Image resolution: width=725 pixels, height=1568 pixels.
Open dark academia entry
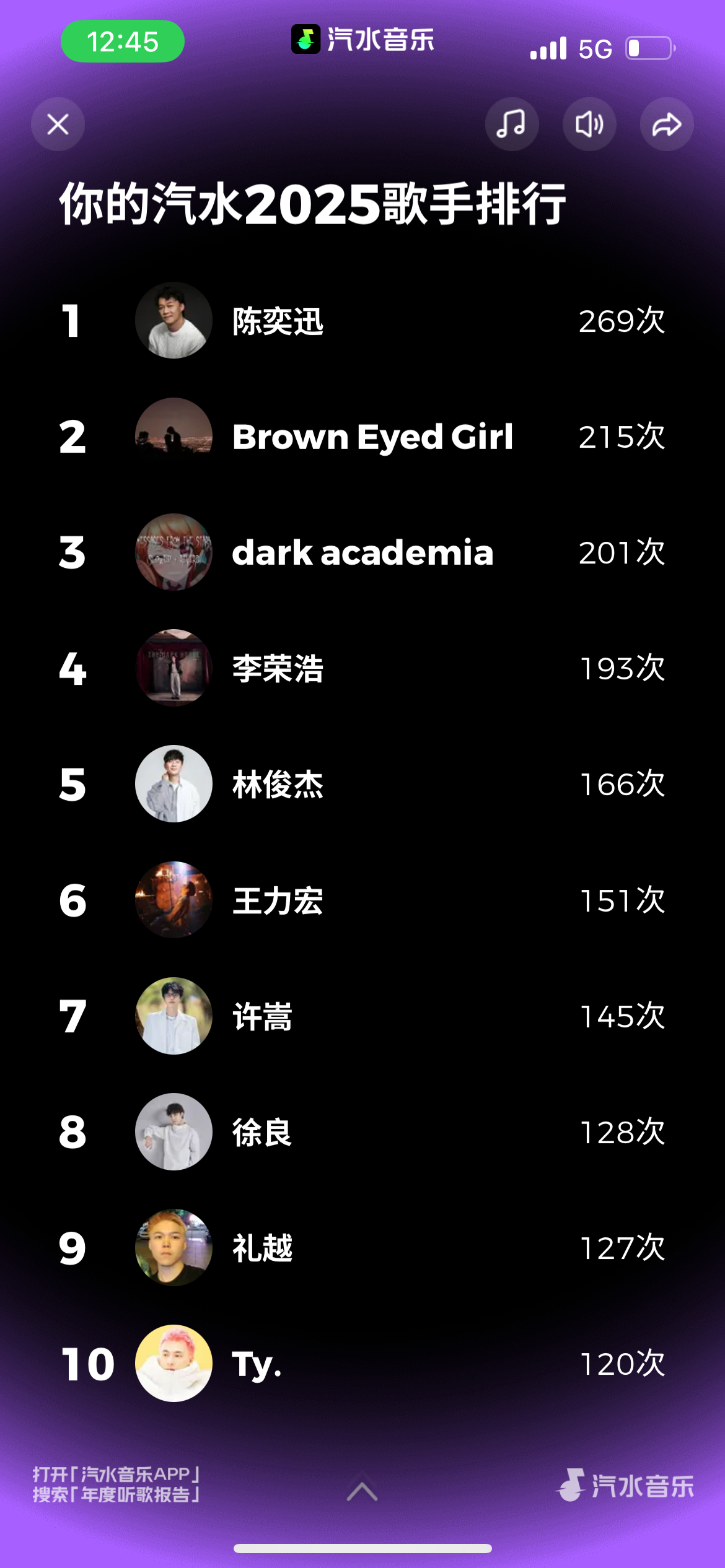tap(362, 552)
